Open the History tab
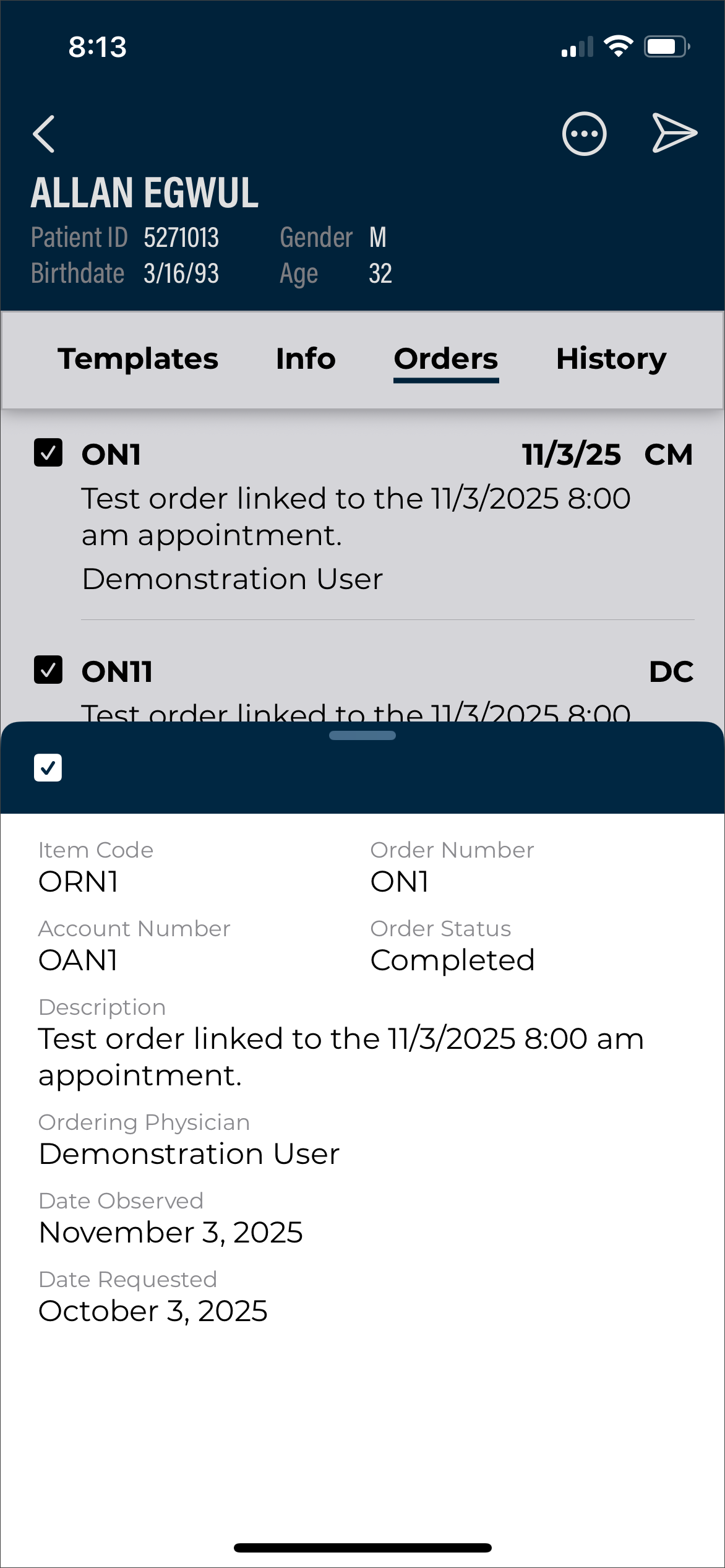This screenshot has width=725, height=1568. [611, 359]
